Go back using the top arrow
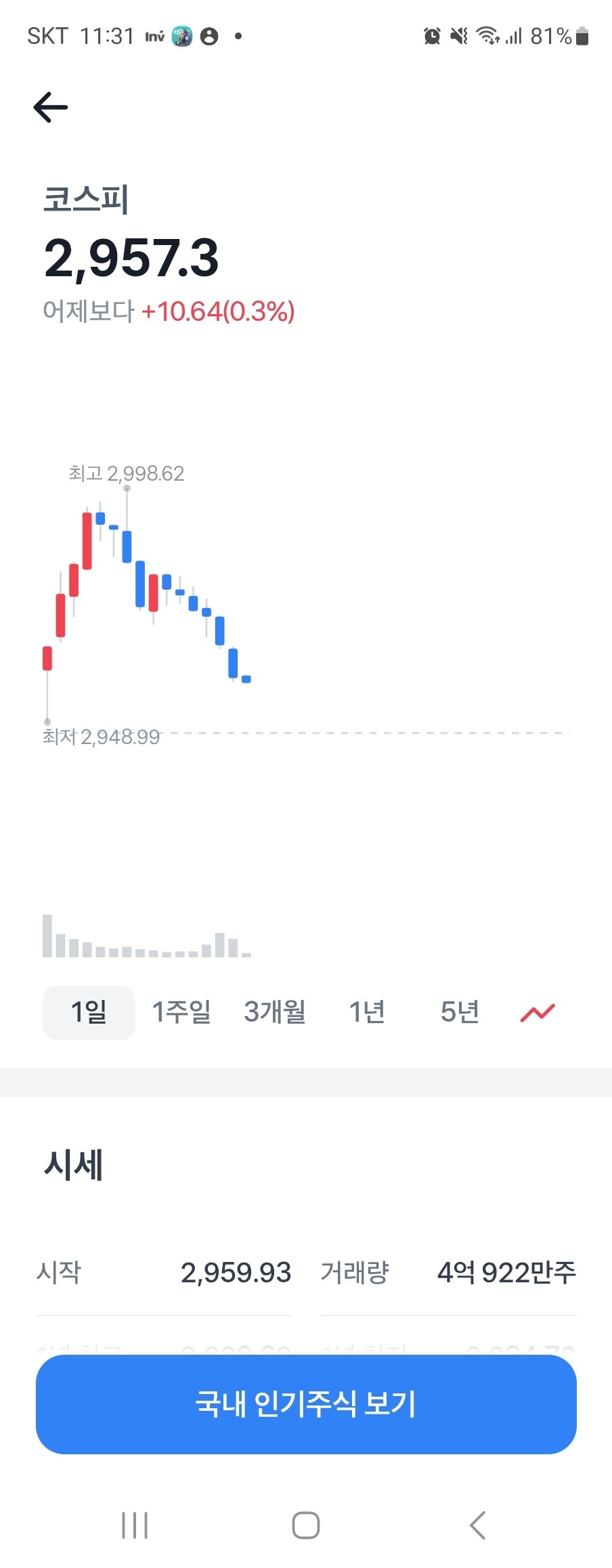 coord(51,107)
